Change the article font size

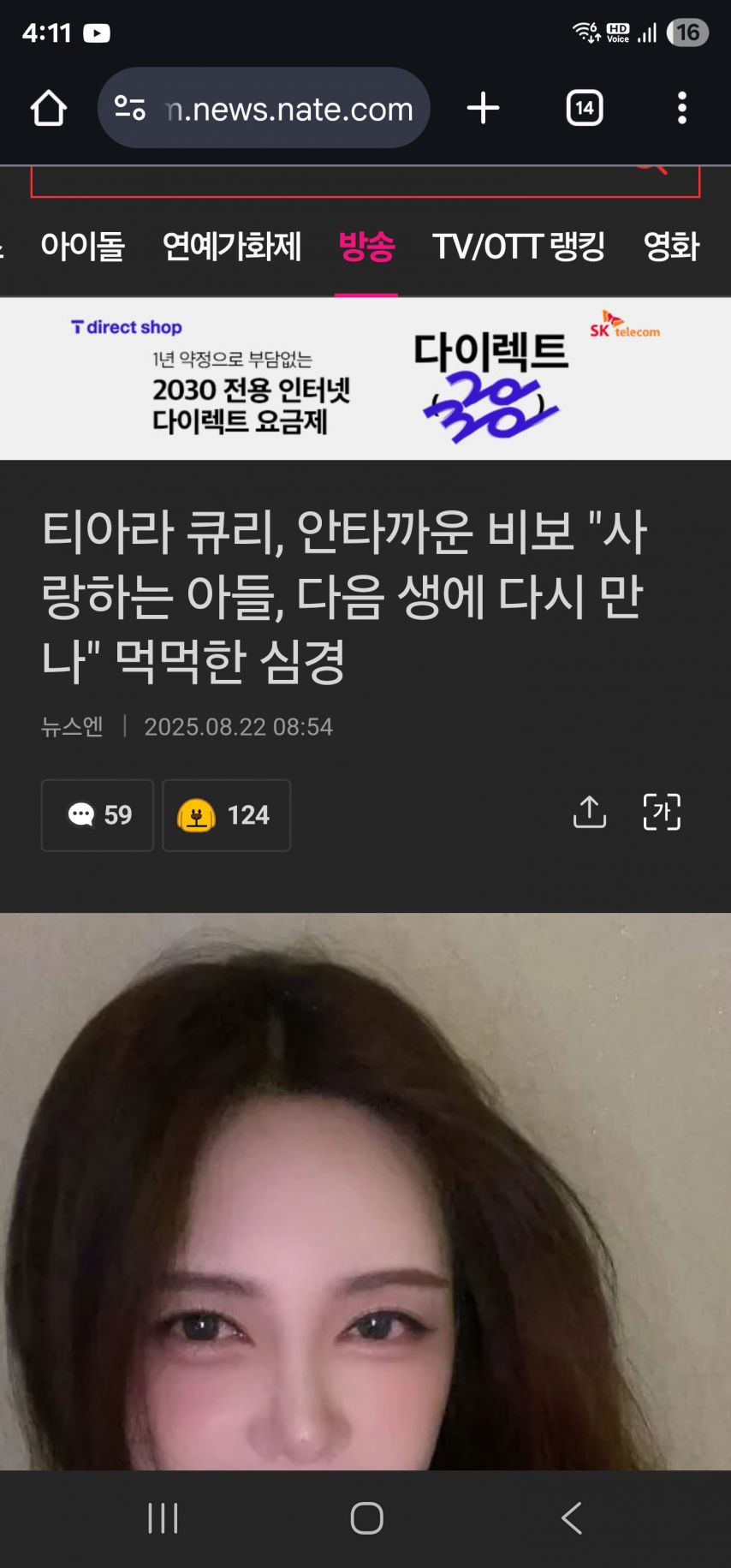coord(662,812)
